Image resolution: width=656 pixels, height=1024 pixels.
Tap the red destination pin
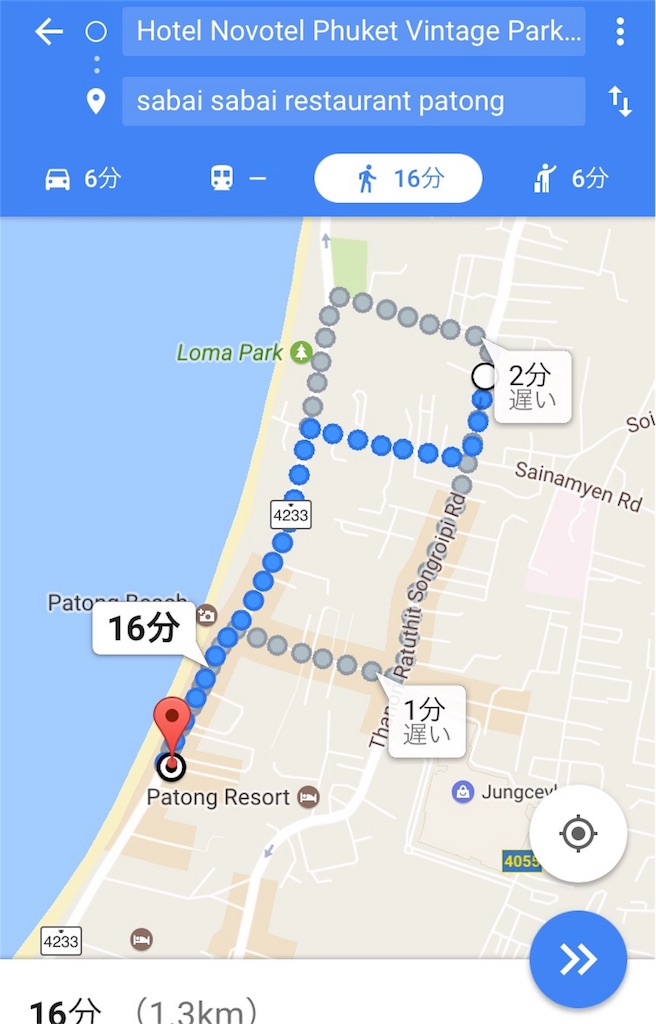pyautogui.click(x=175, y=726)
